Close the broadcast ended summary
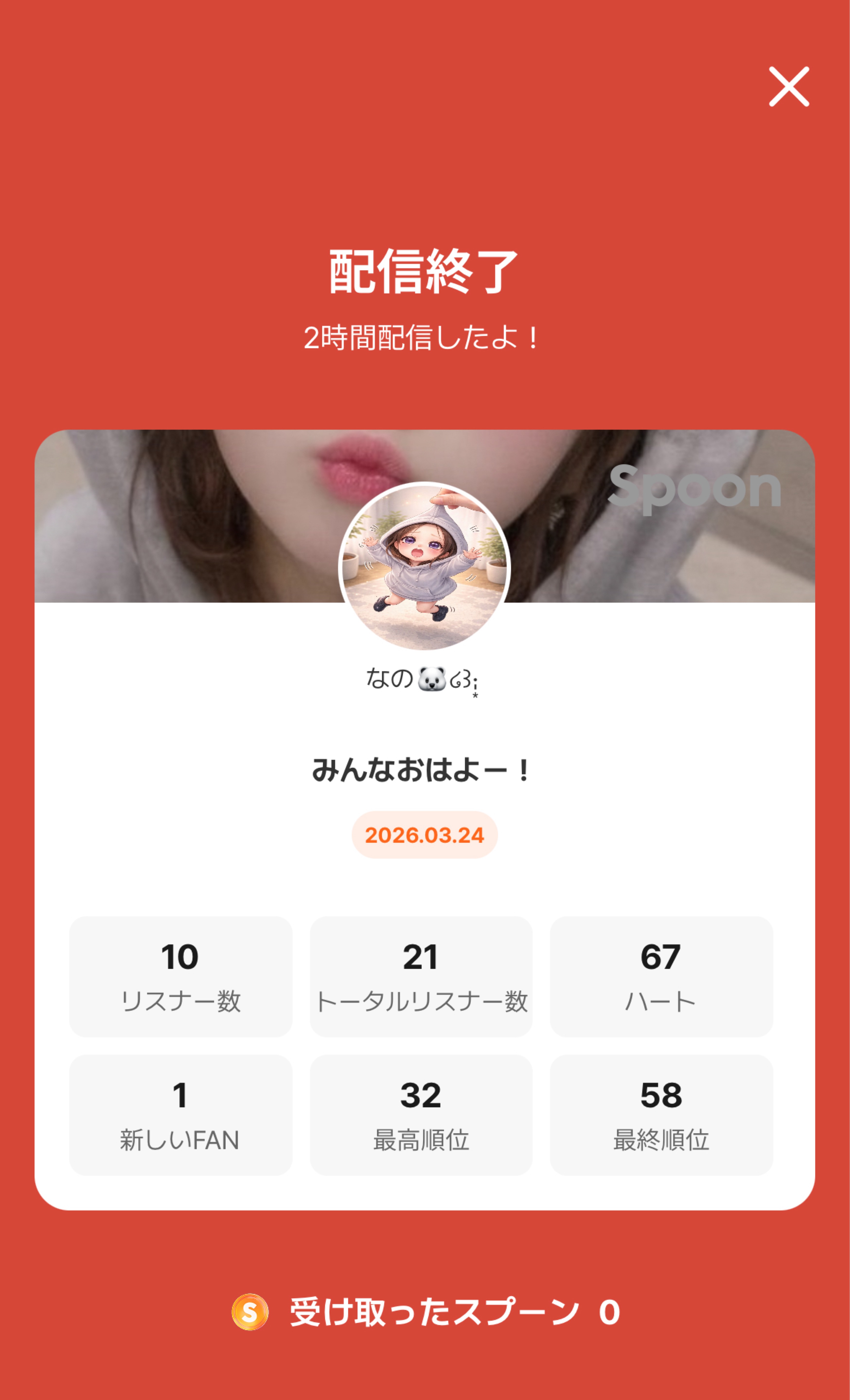Screen dimensions: 850x1400 coord(789,86)
